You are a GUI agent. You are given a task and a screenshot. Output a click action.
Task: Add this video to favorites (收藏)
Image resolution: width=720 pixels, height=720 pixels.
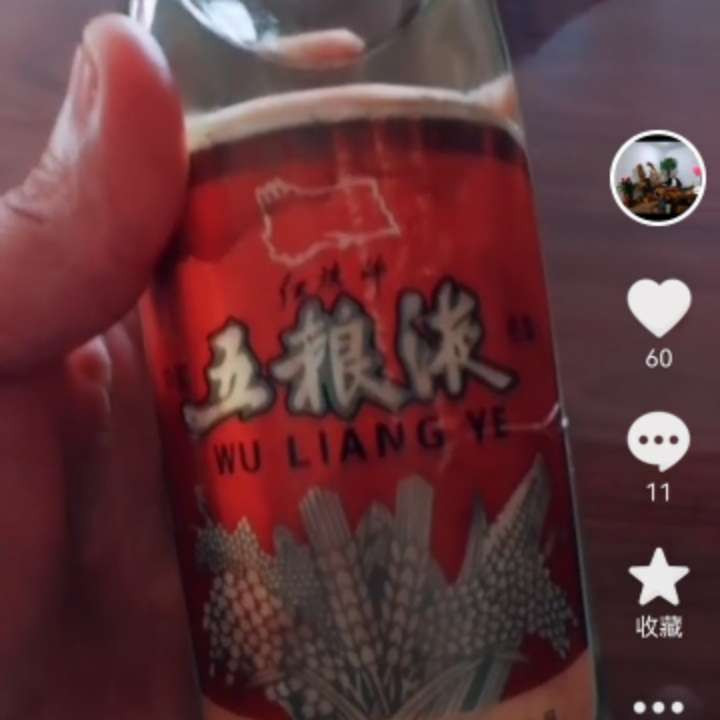658,578
